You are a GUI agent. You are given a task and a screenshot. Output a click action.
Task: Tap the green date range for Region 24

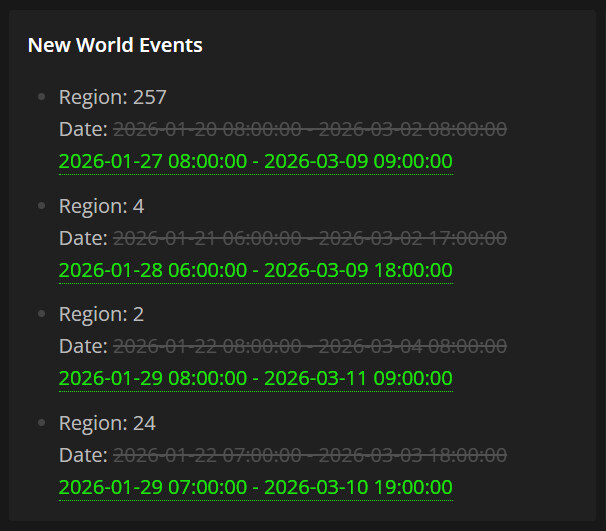(255, 487)
